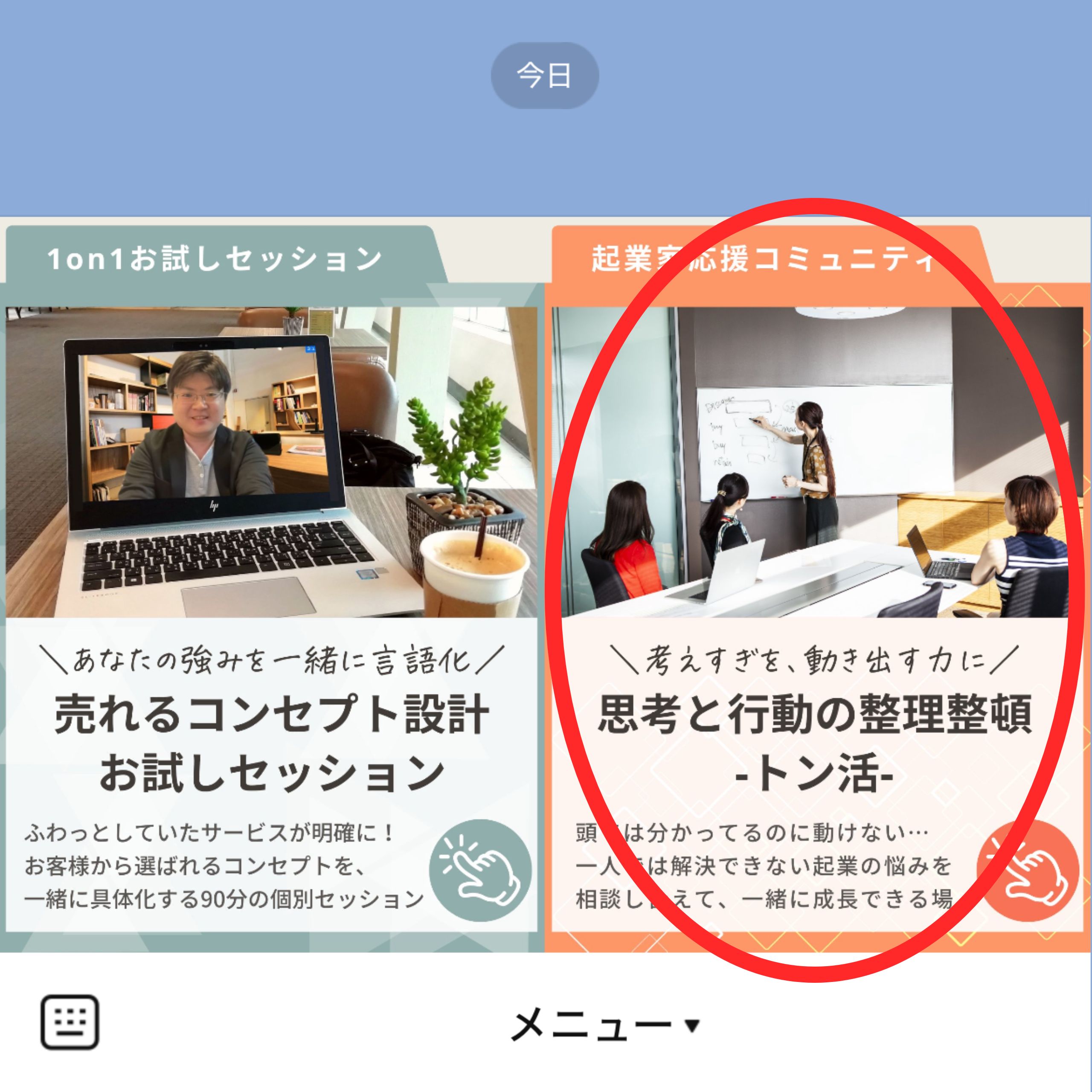Open the 起業家応援コミュニティ card
Screen dimensions: 1092x1092
pos(817,588)
